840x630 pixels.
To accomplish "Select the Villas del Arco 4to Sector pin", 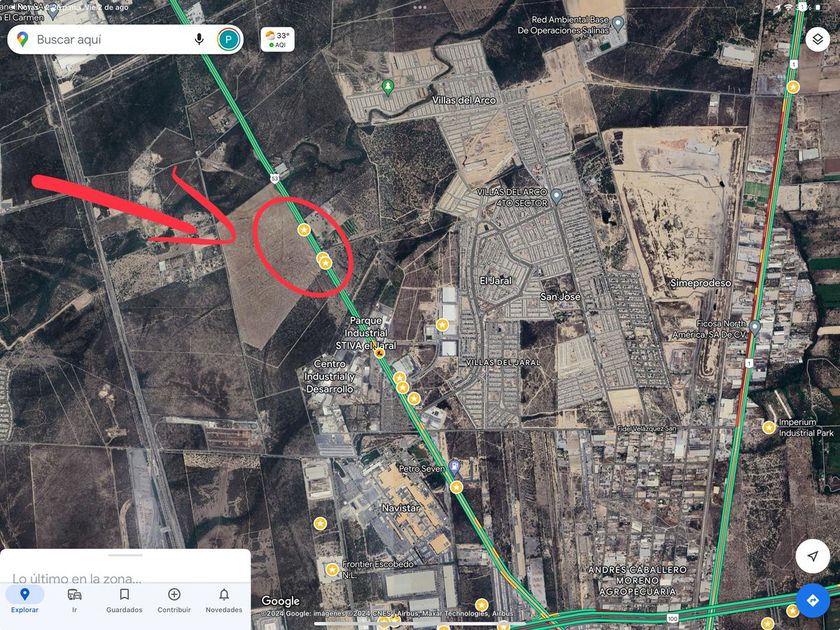I will pyautogui.click(x=557, y=196).
